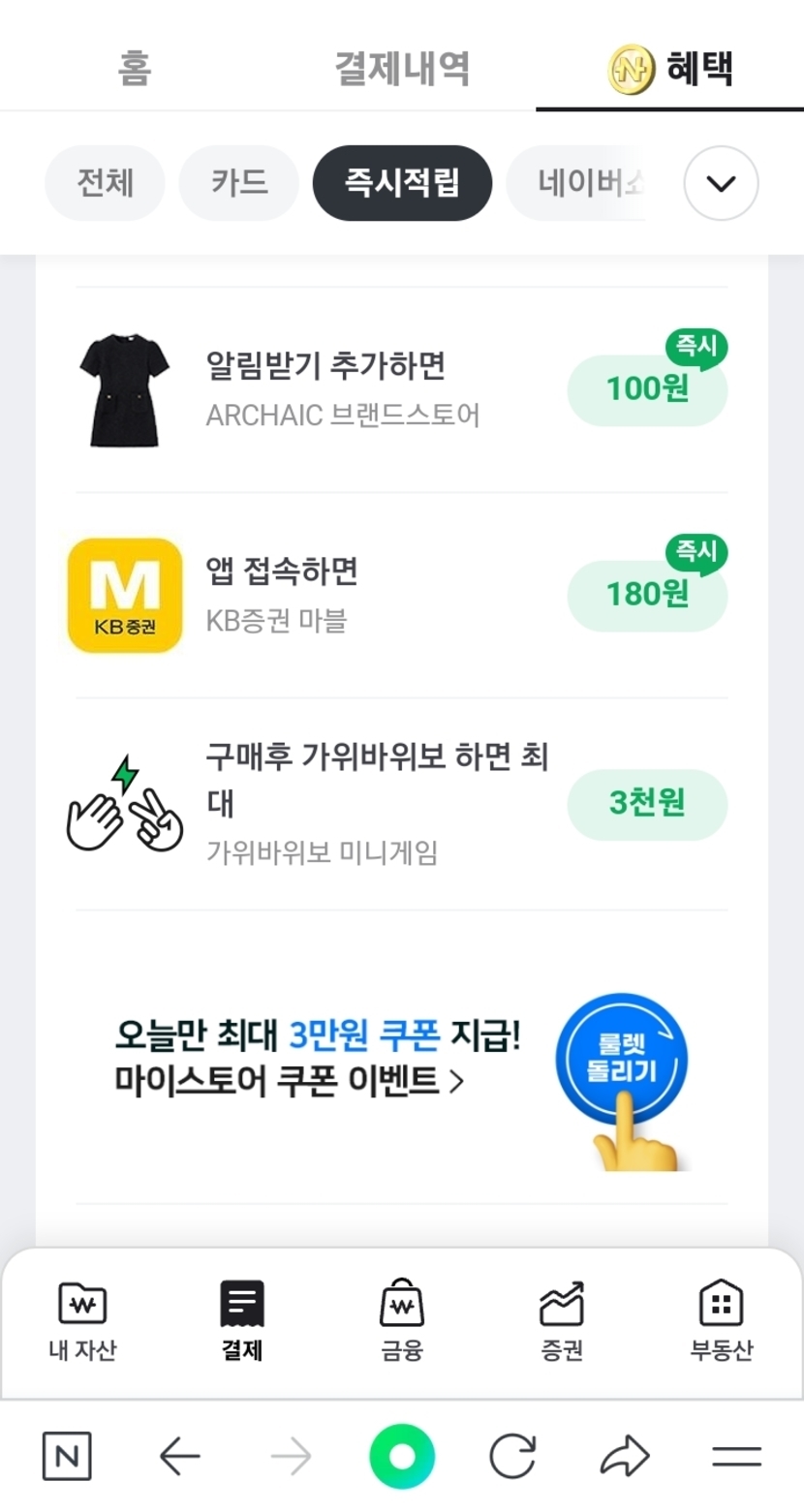804x1512 pixels.
Task: Share this page
Action: coord(625,1455)
